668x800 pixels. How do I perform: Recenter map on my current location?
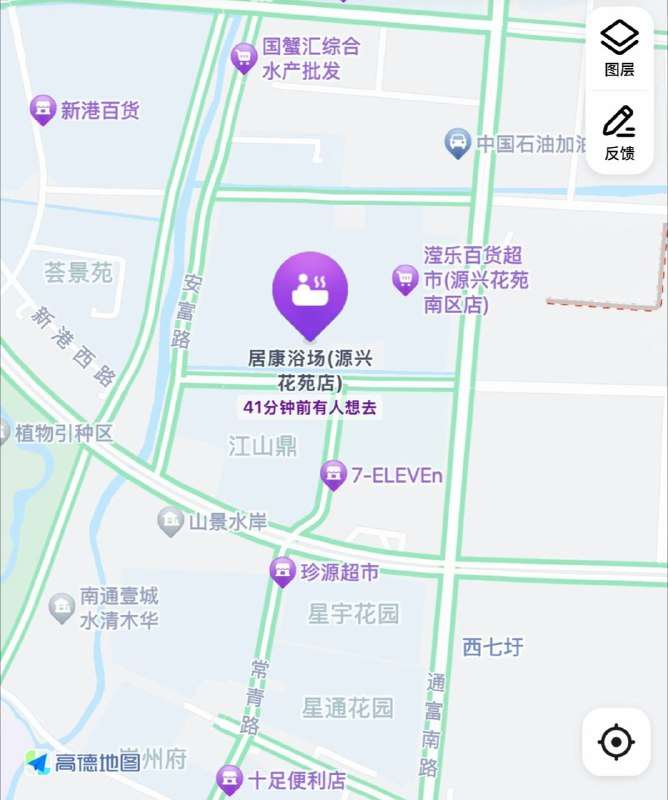click(617, 742)
